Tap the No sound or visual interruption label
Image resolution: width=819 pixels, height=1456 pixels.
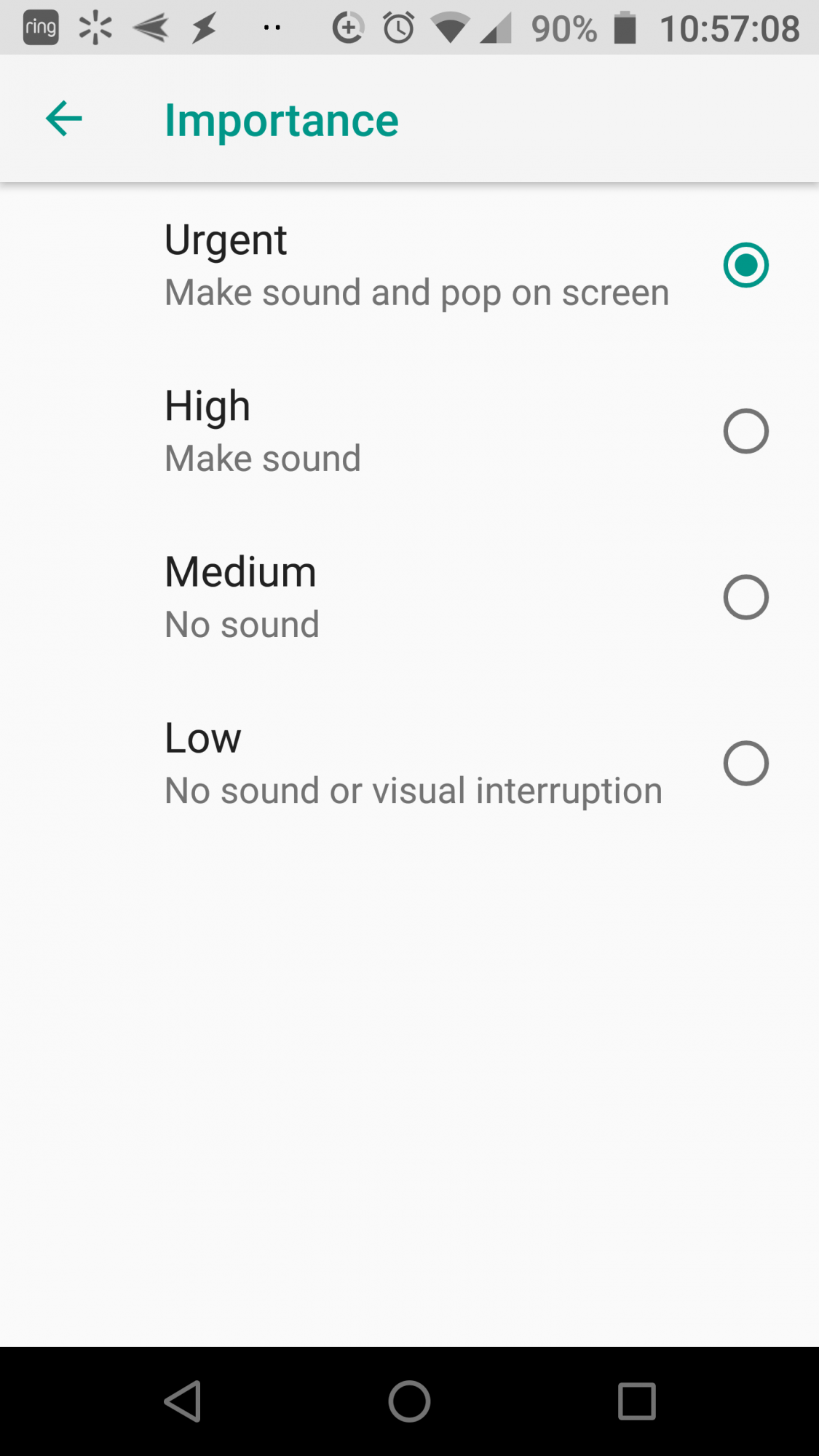[412, 789]
